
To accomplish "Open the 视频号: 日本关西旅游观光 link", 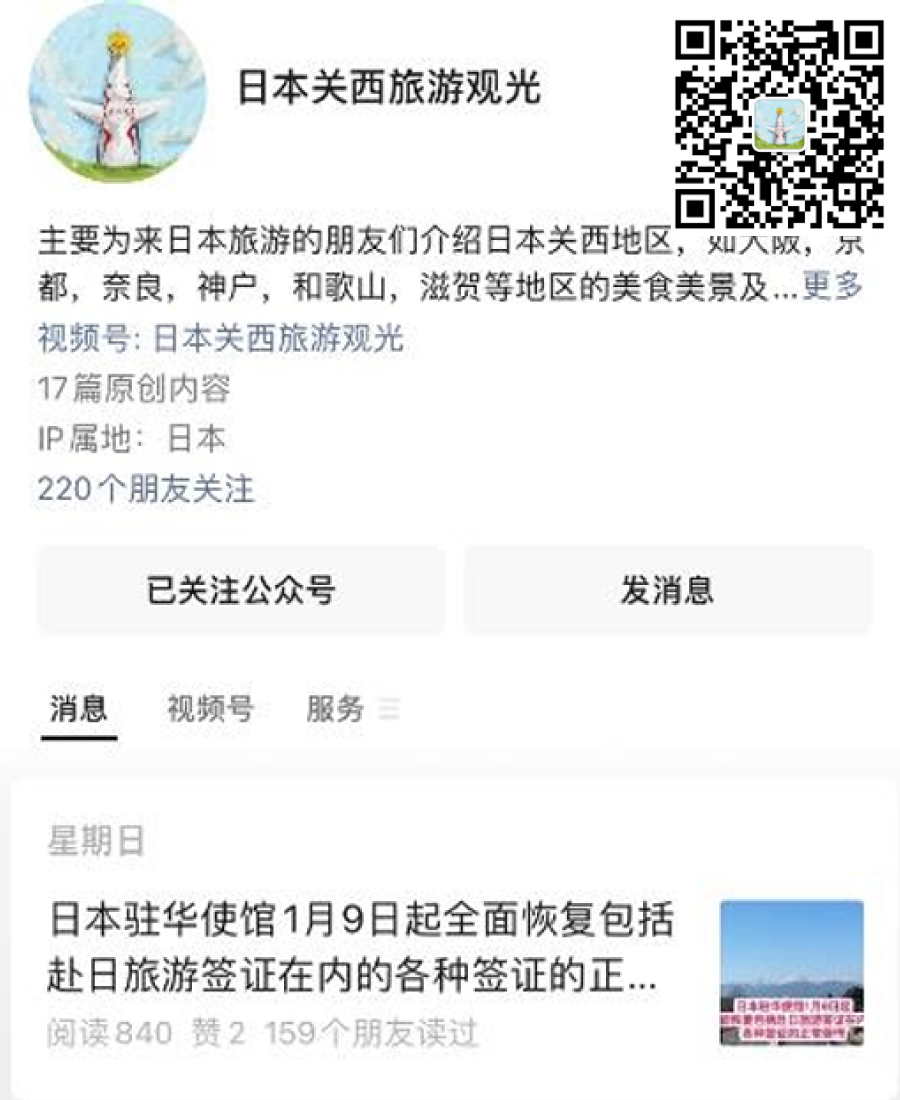I will pyautogui.click(x=221, y=338).
